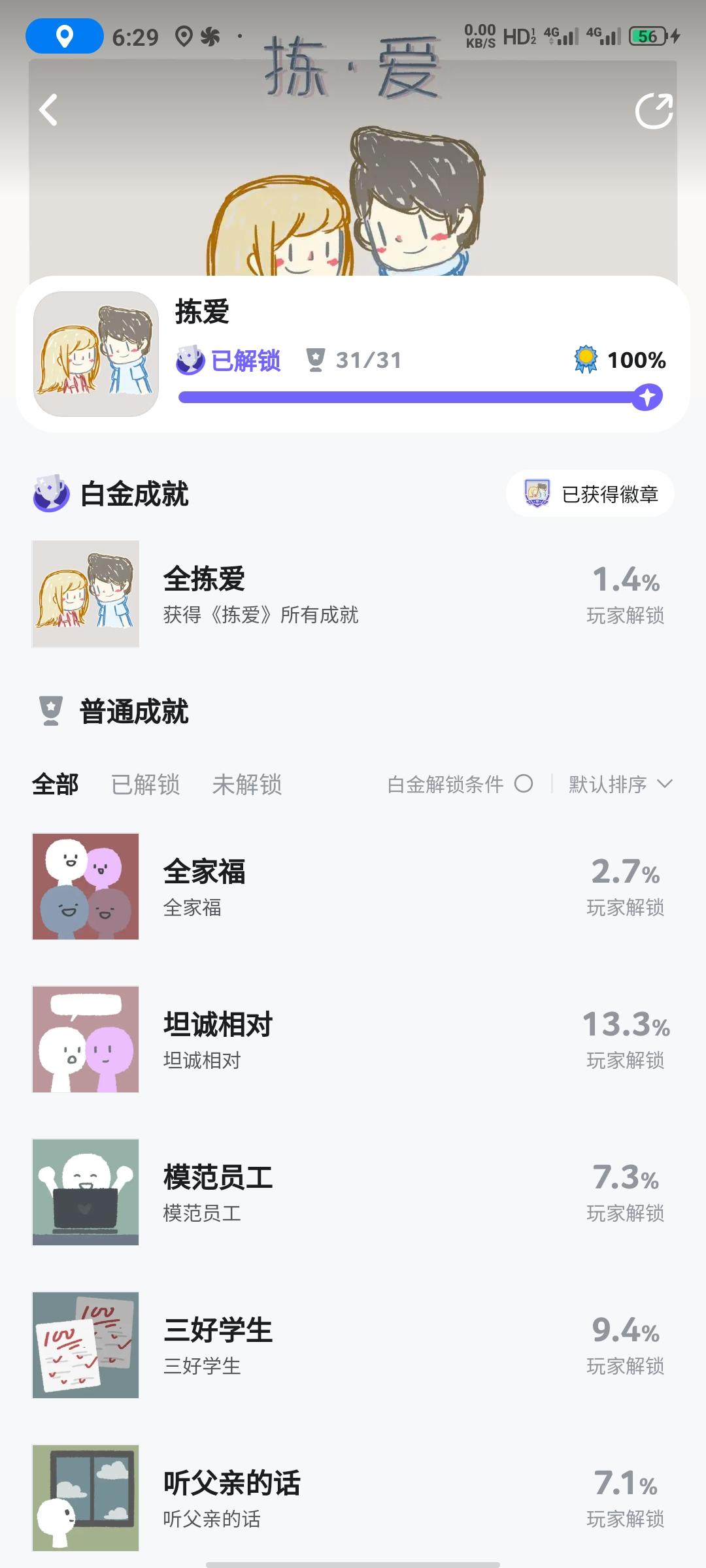Open the 全家福 achievement
This screenshot has height=1568, width=706.
tap(353, 887)
